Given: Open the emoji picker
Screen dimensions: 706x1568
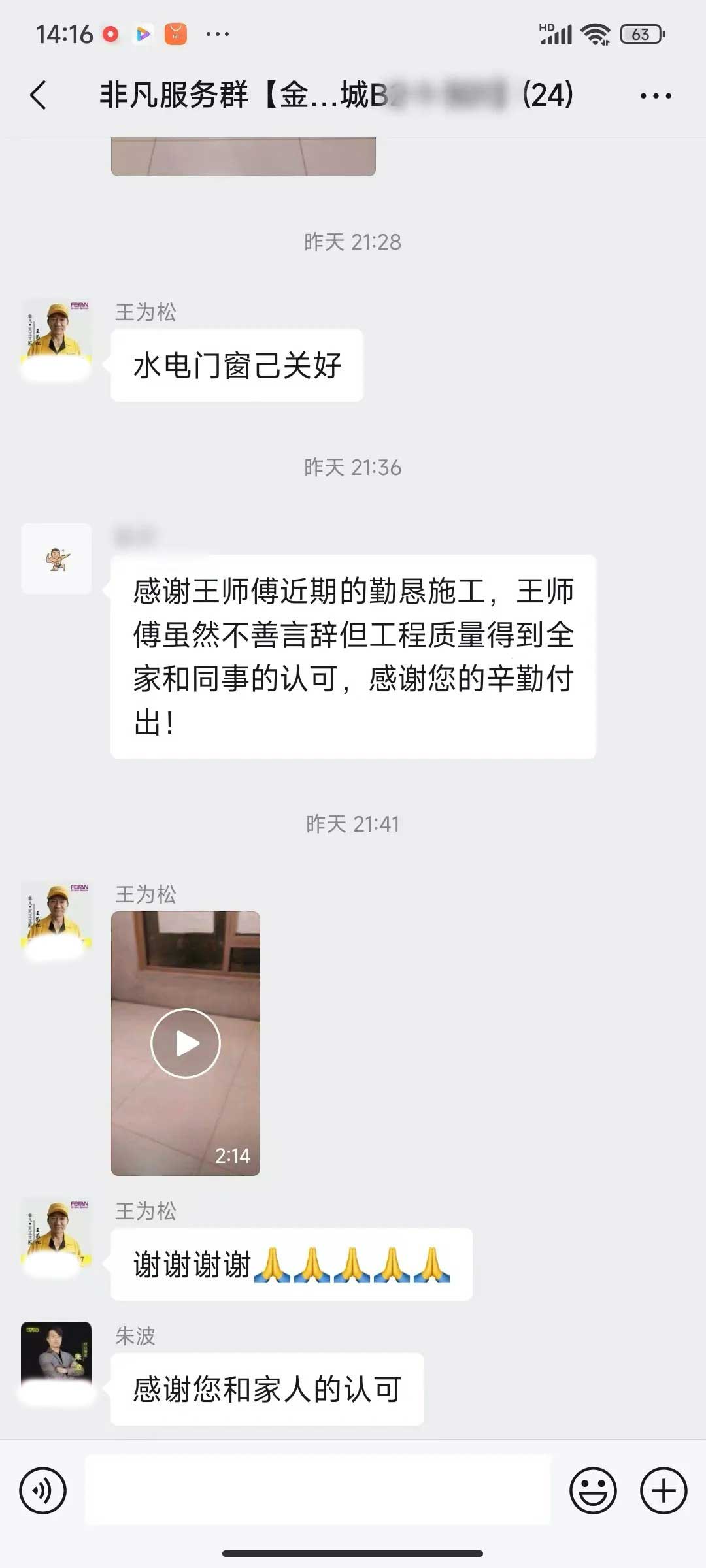Looking at the screenshot, I should (x=593, y=1491).
